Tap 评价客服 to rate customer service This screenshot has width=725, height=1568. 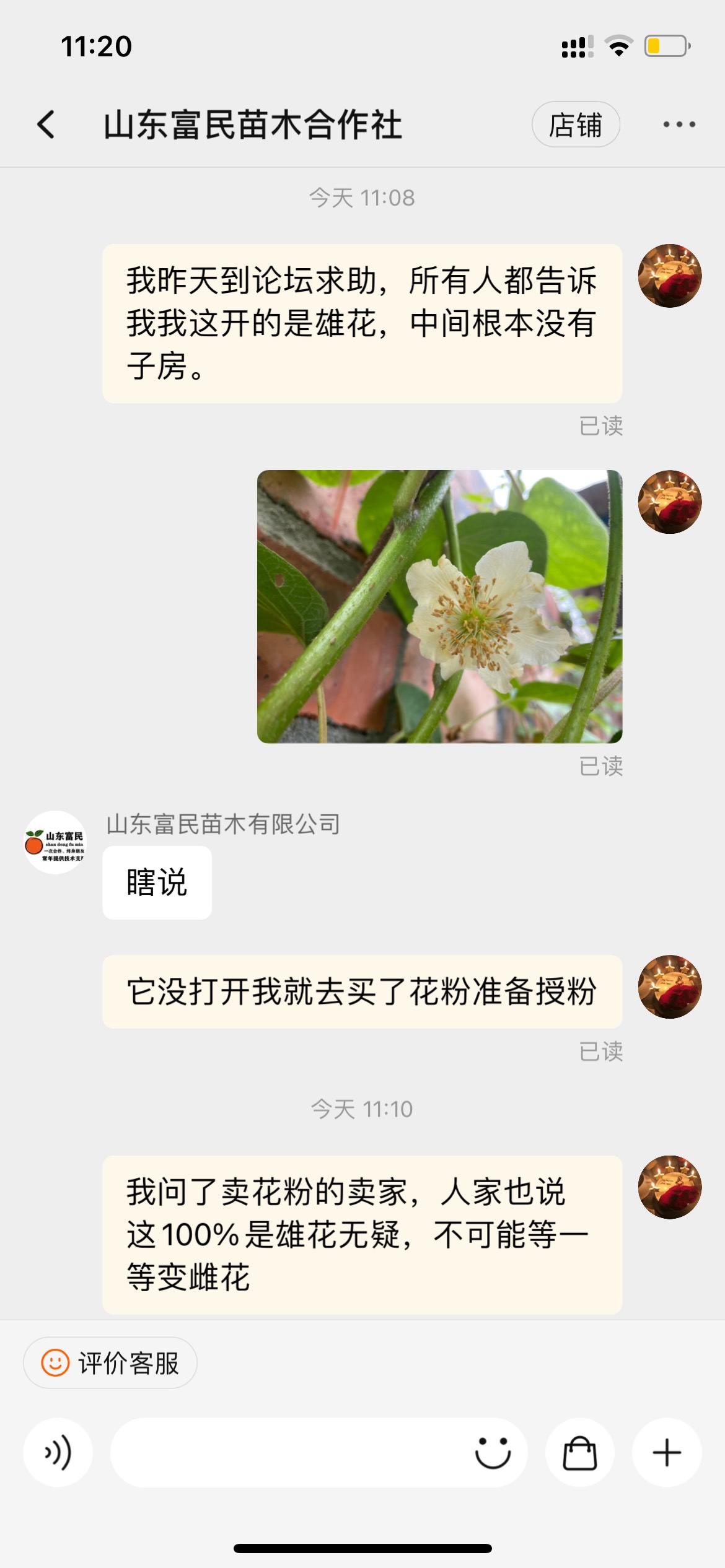pos(110,1363)
